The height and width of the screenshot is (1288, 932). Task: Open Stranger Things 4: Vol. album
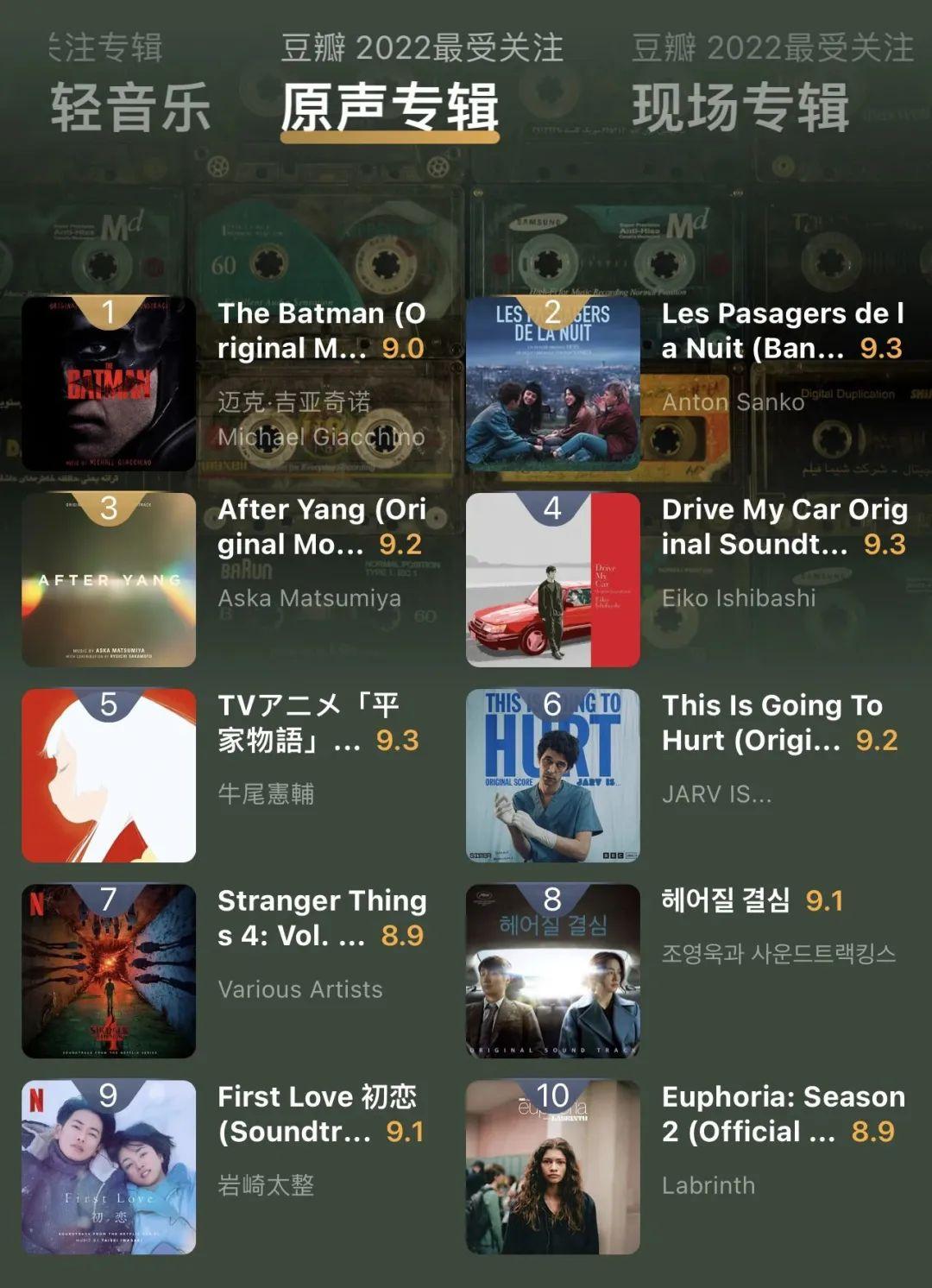(x=110, y=971)
